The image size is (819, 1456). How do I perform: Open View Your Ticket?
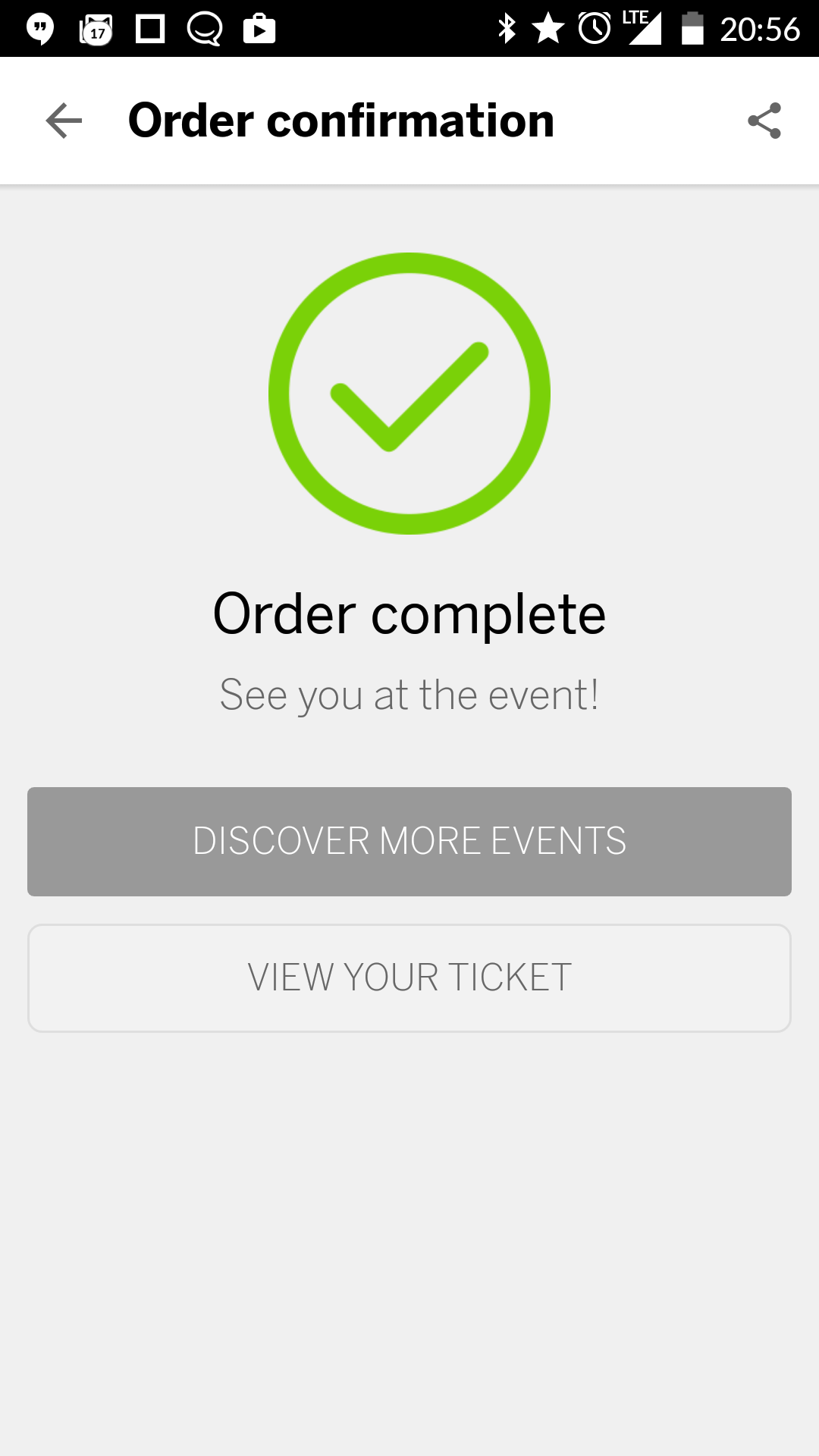click(x=409, y=978)
